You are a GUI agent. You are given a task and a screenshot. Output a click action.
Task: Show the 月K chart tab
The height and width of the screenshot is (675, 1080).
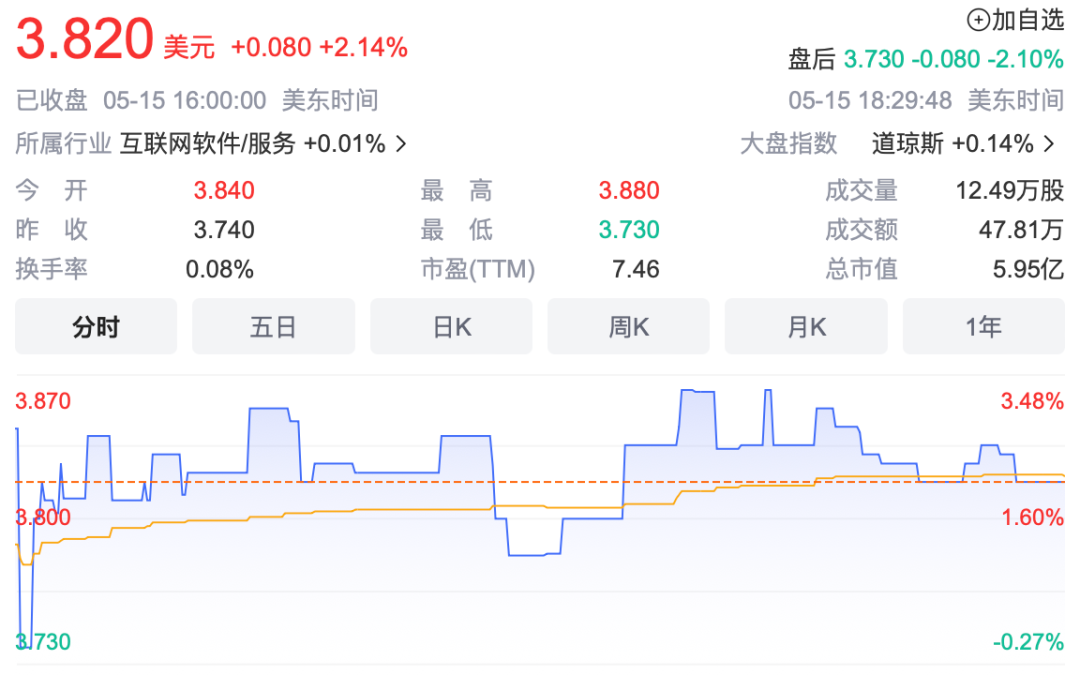[x=806, y=327]
